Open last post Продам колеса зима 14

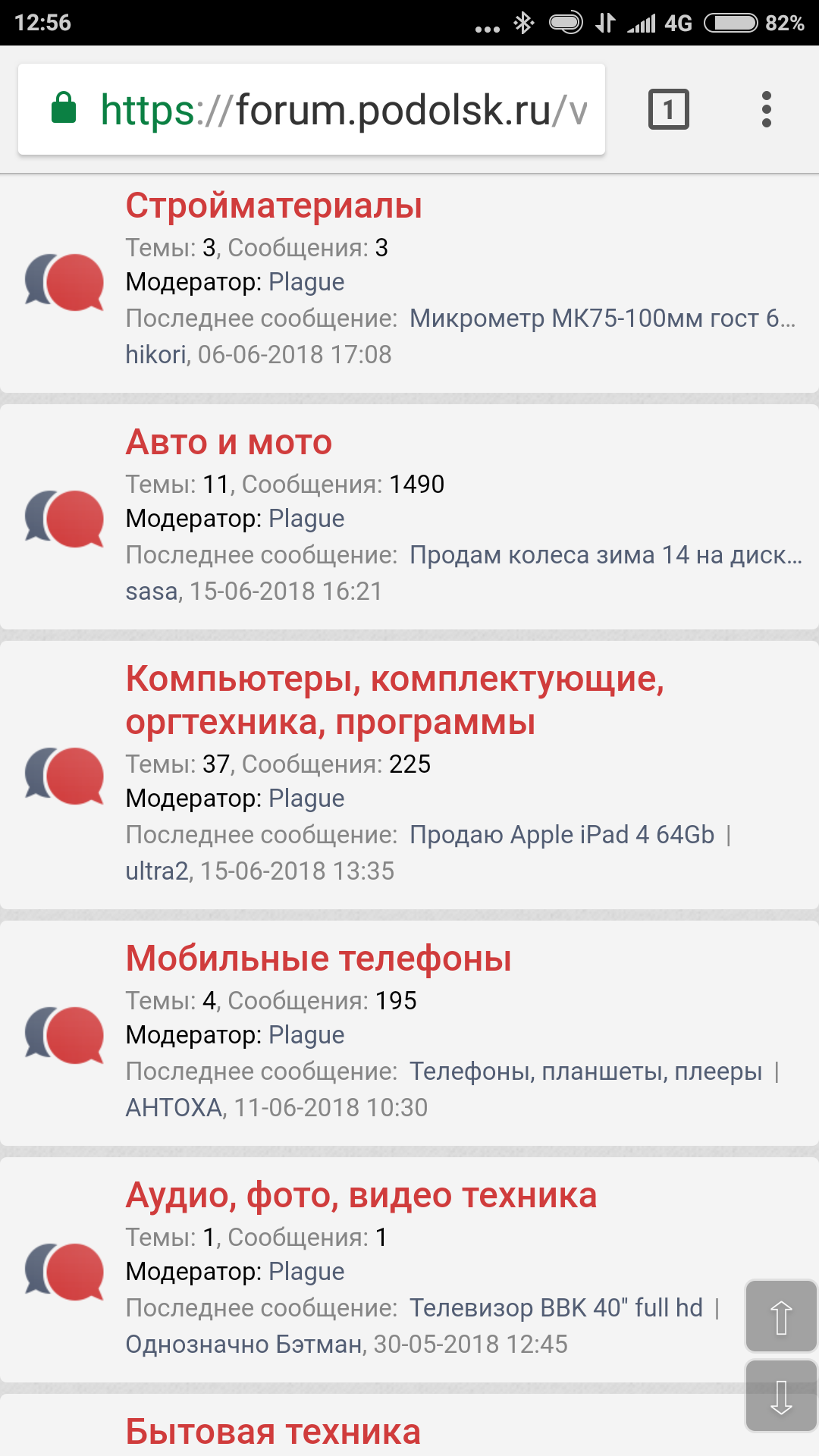(605, 555)
